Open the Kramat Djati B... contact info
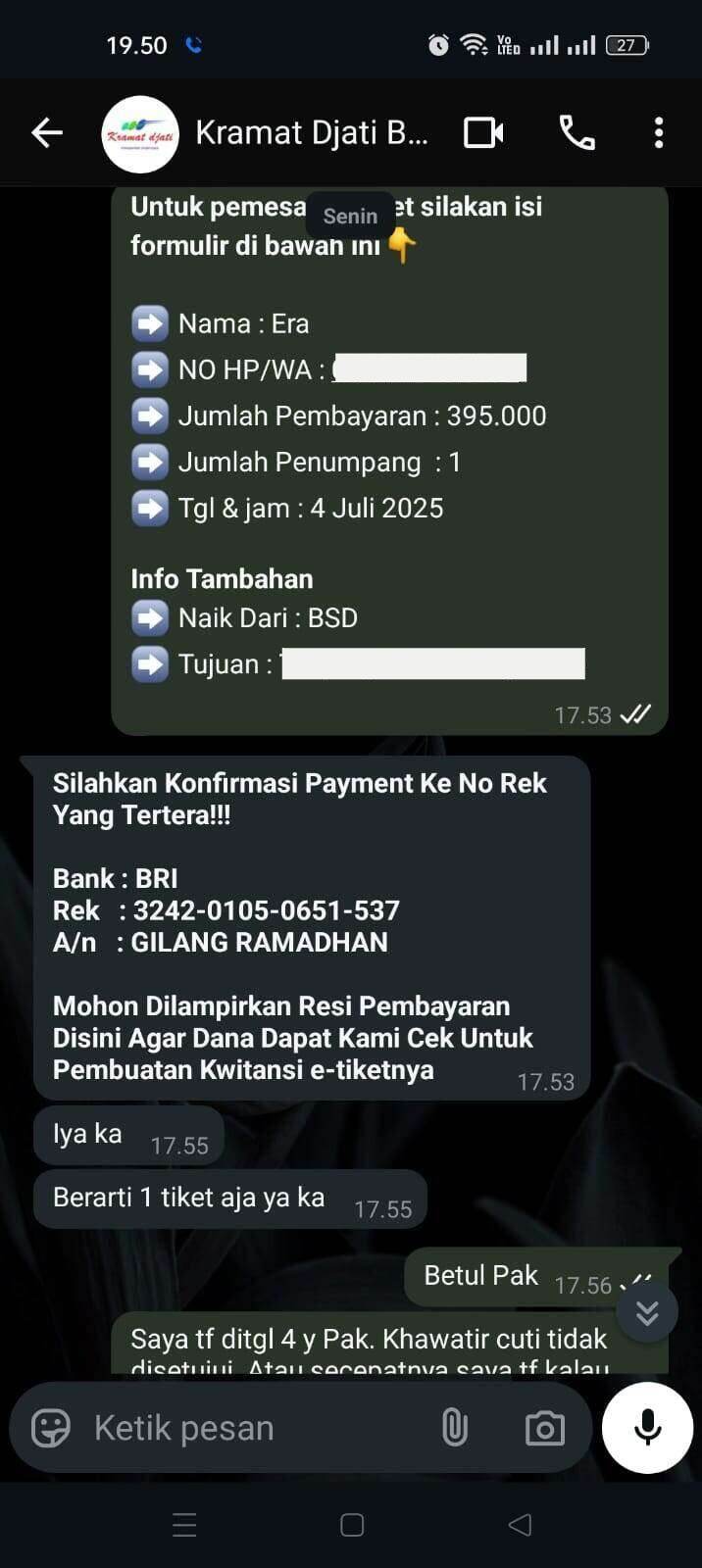Viewport: 702px width, 1568px height. (x=312, y=132)
